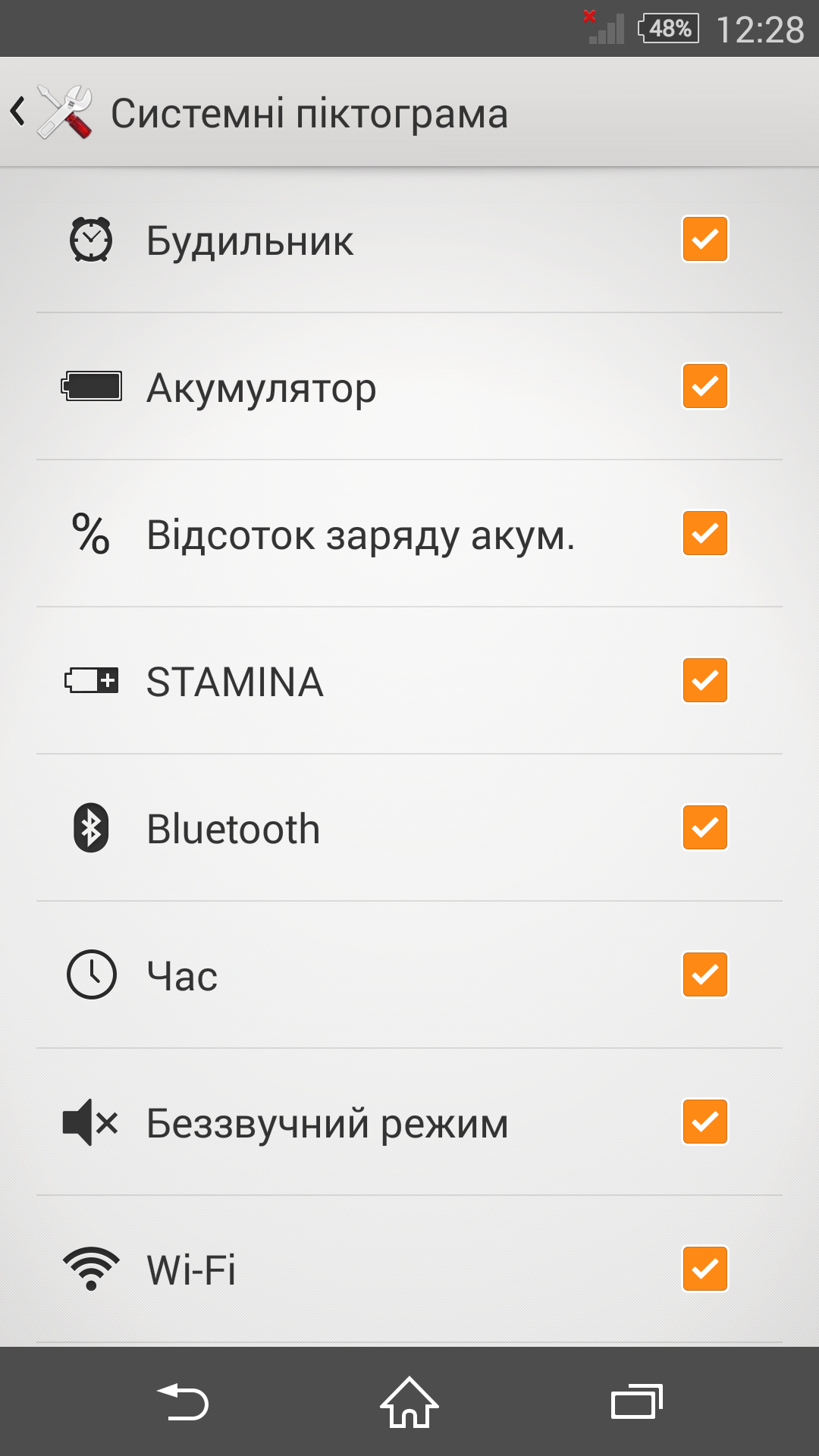Tap the system home button
The height and width of the screenshot is (1456, 819).
click(409, 1402)
